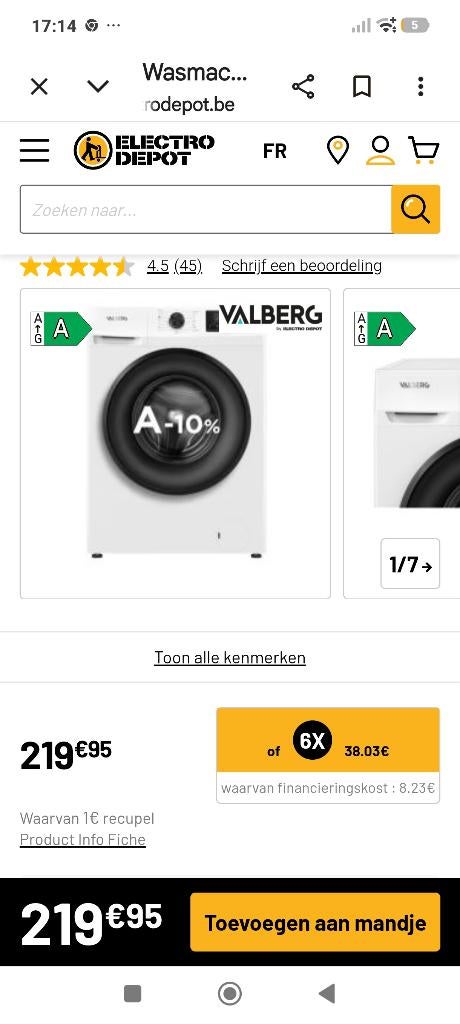Open the Electro Depot hamburger menu
Viewport: 460px width, 1024px height.
click(34, 151)
